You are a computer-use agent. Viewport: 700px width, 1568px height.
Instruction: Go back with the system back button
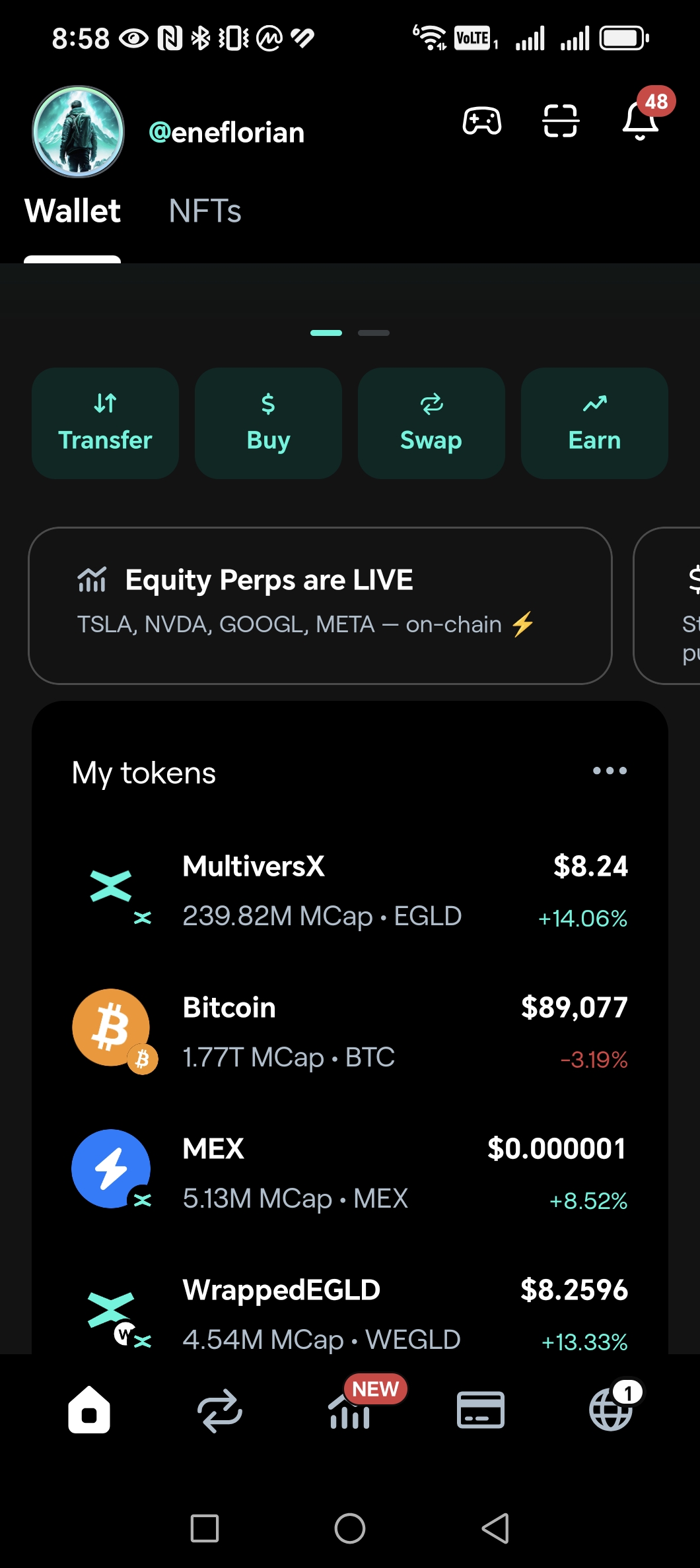495,1528
